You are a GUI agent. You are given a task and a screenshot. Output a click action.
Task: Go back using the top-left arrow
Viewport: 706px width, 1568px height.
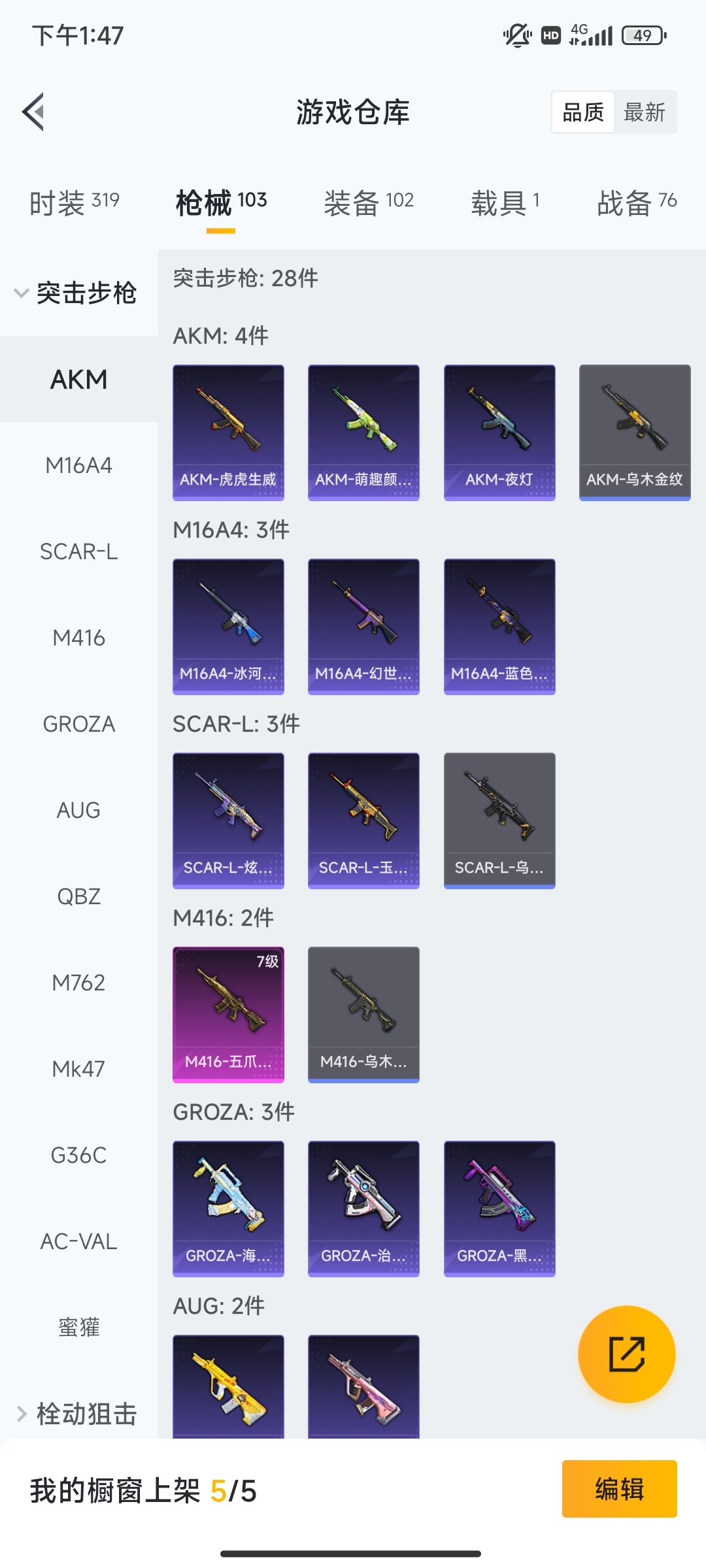pos(34,112)
